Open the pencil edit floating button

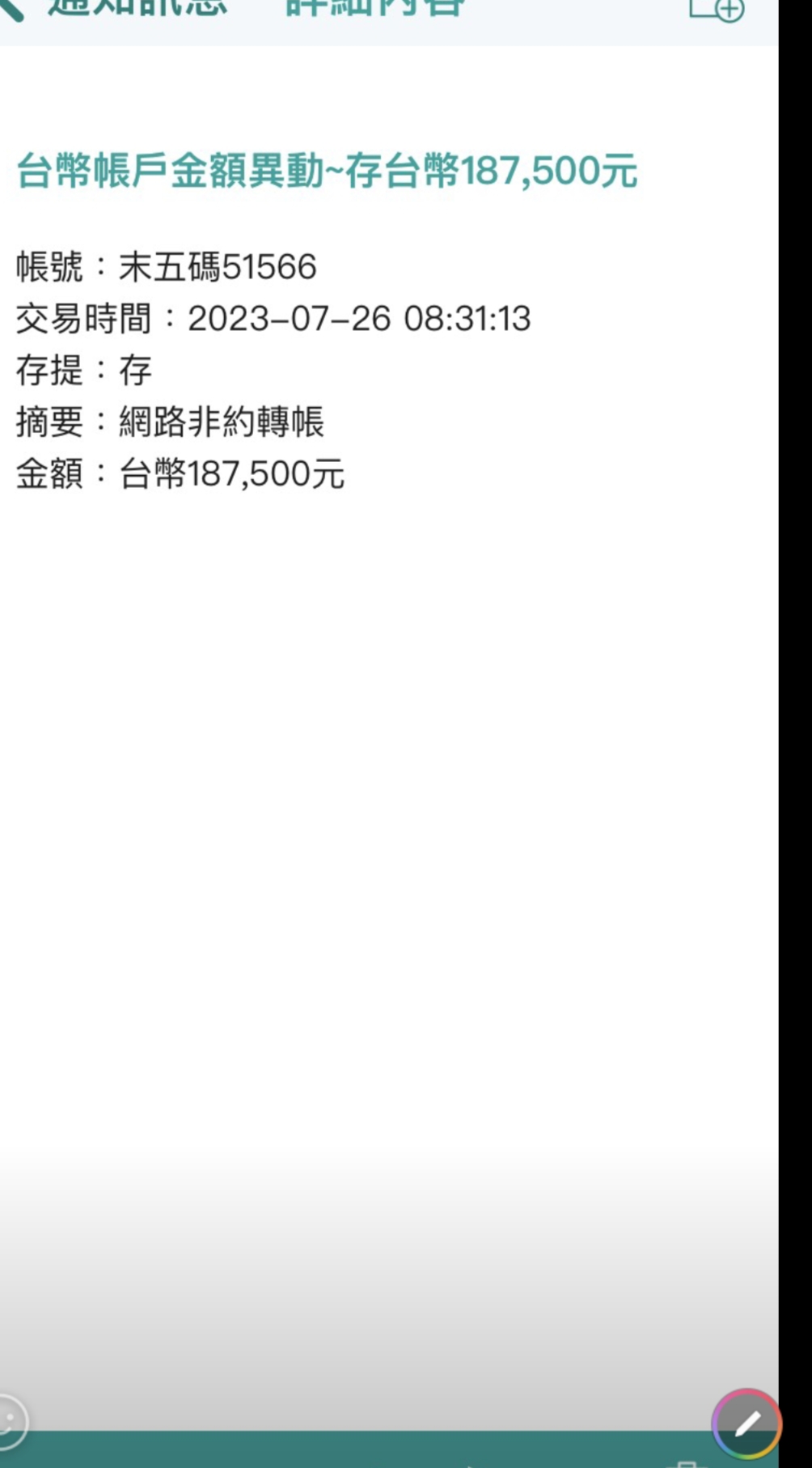[x=746, y=1423]
